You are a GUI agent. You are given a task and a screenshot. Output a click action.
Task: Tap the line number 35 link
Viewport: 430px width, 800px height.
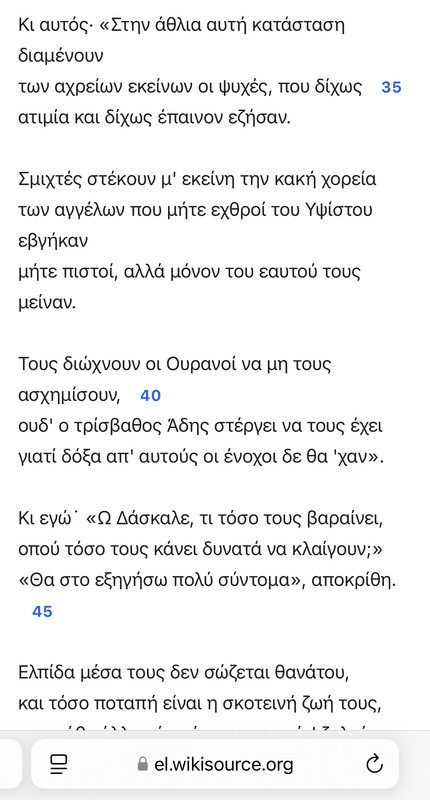391,88
